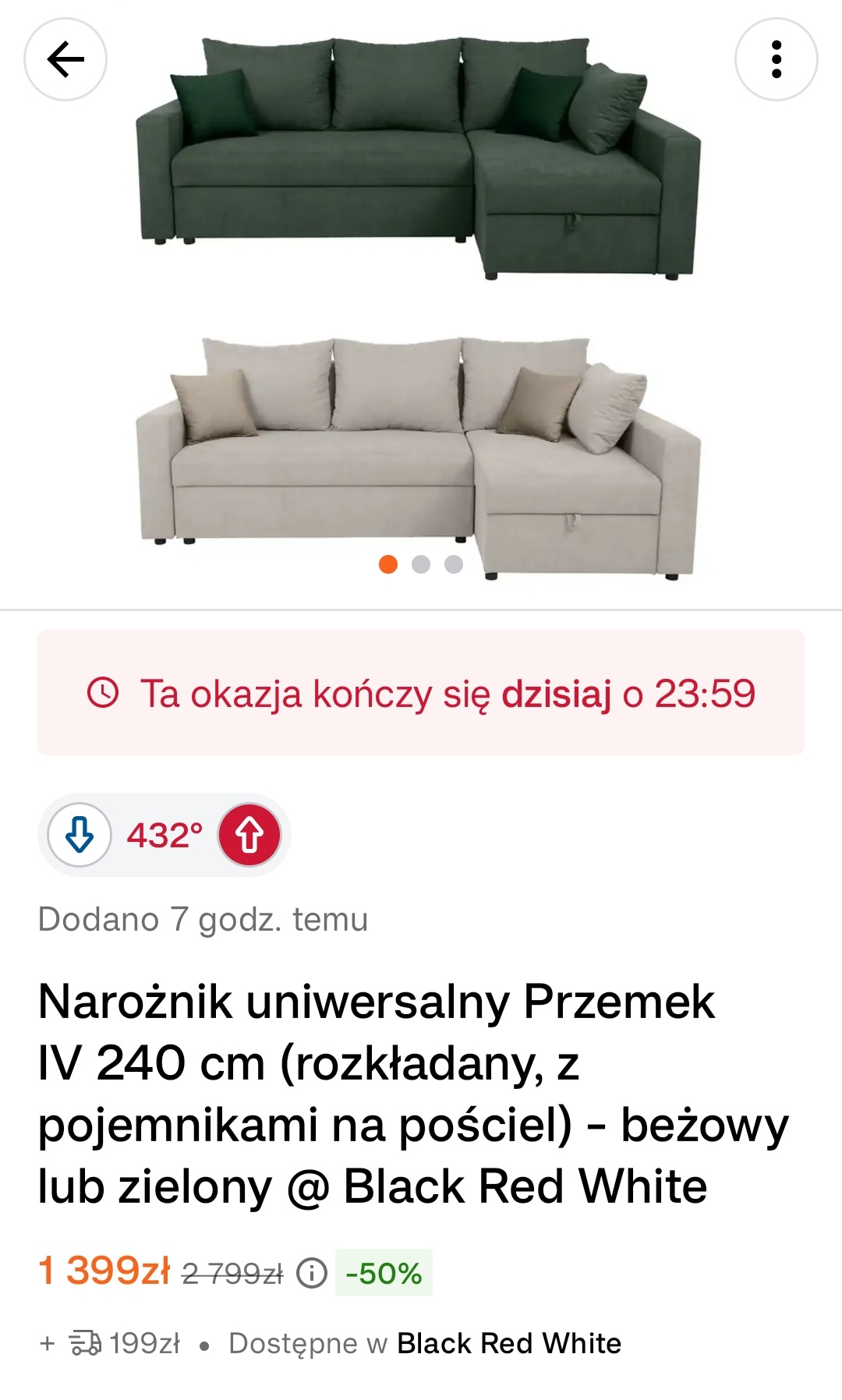
Task: Open the vote temperature details via 432°
Action: click(x=165, y=835)
